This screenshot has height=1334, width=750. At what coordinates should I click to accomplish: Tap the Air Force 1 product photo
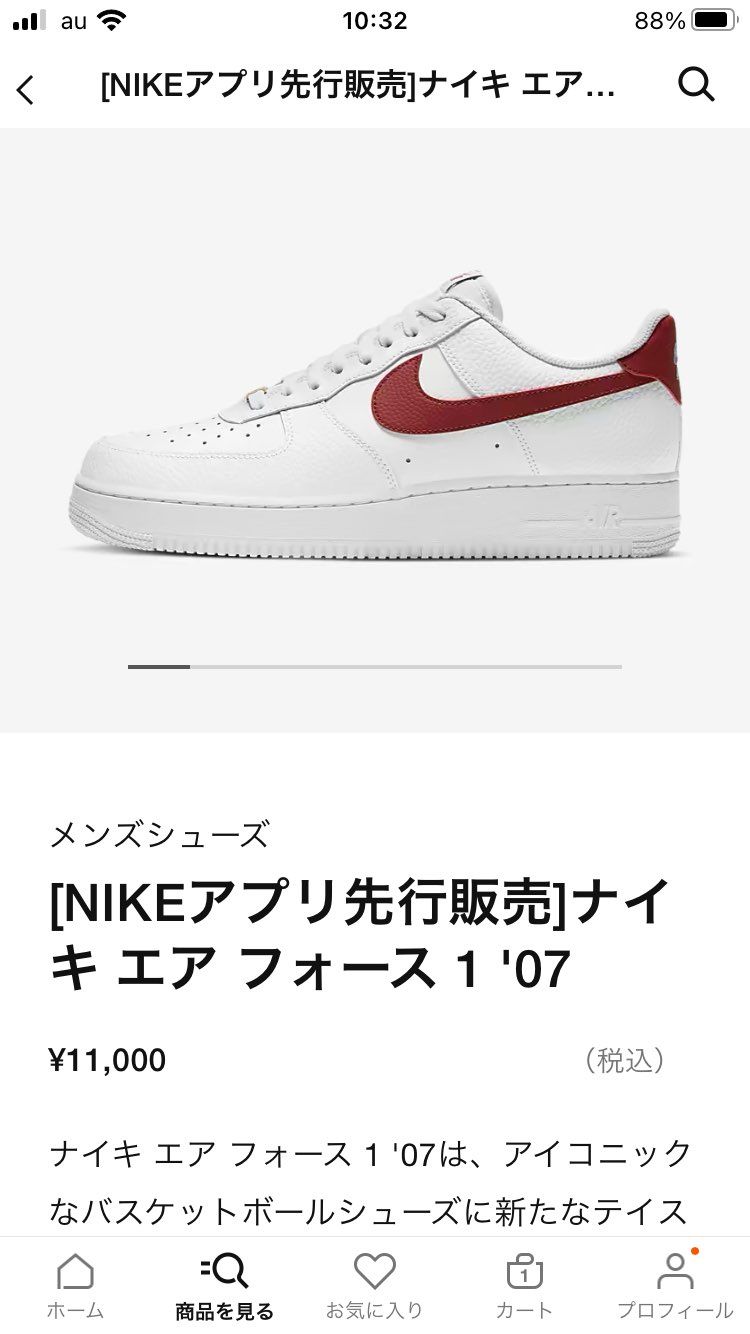(x=375, y=420)
